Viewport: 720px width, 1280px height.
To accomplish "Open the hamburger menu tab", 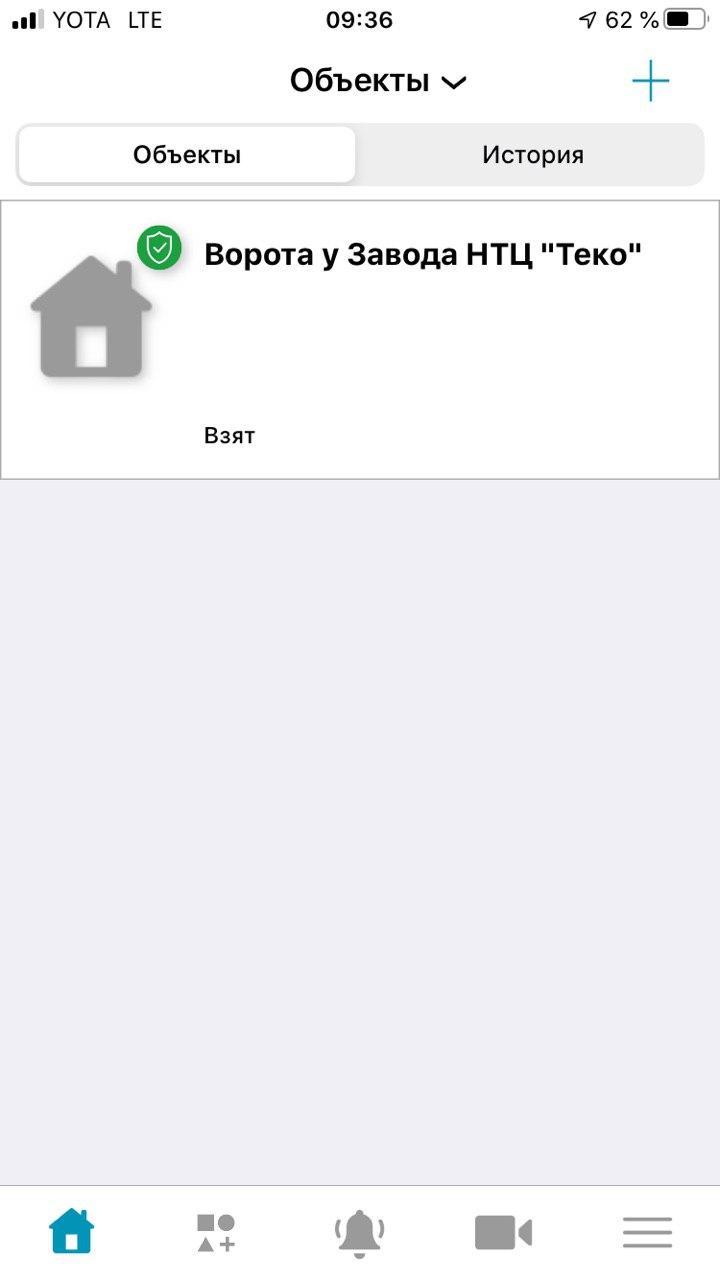I will coord(647,1232).
